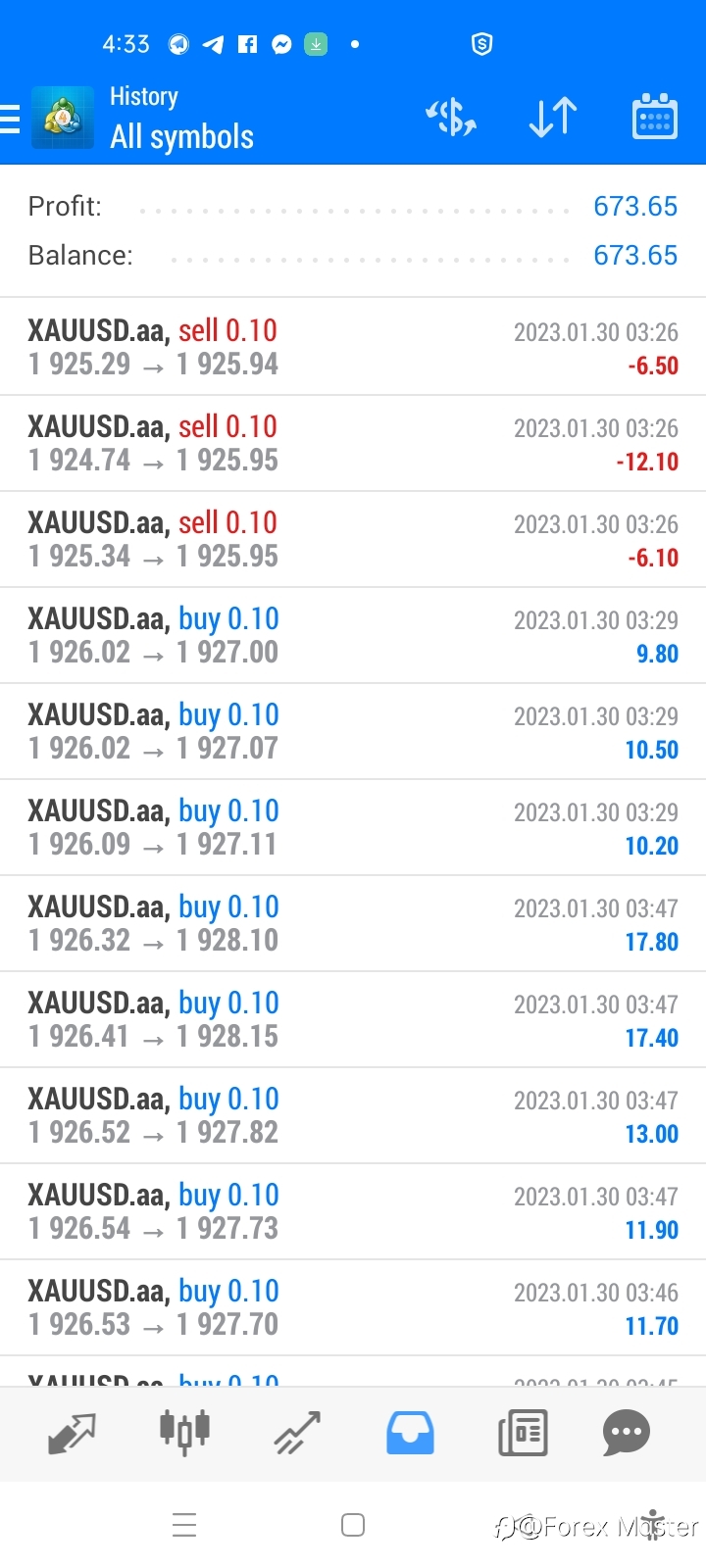706x1568 pixels.
Task: Open the side drawer menu
Action: (10, 118)
